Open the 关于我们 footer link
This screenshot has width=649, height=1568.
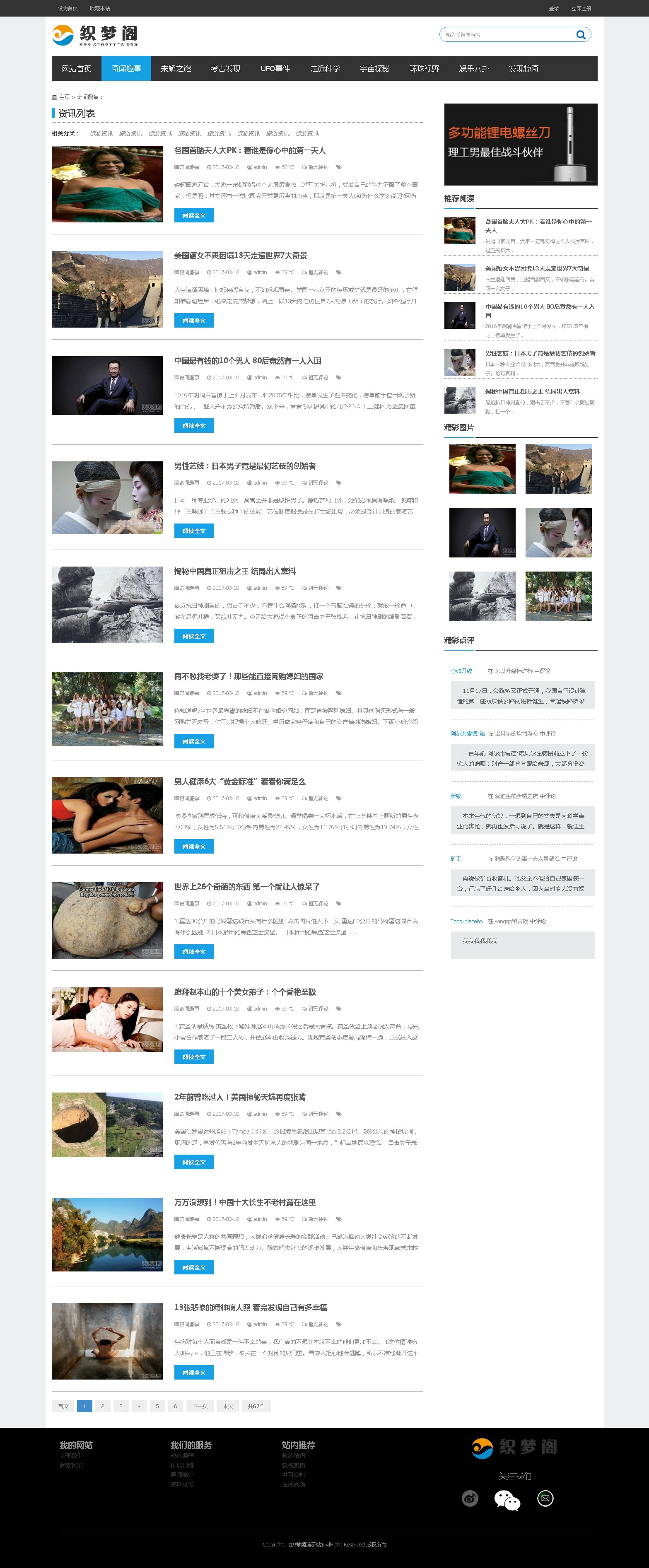[x=71, y=1456]
